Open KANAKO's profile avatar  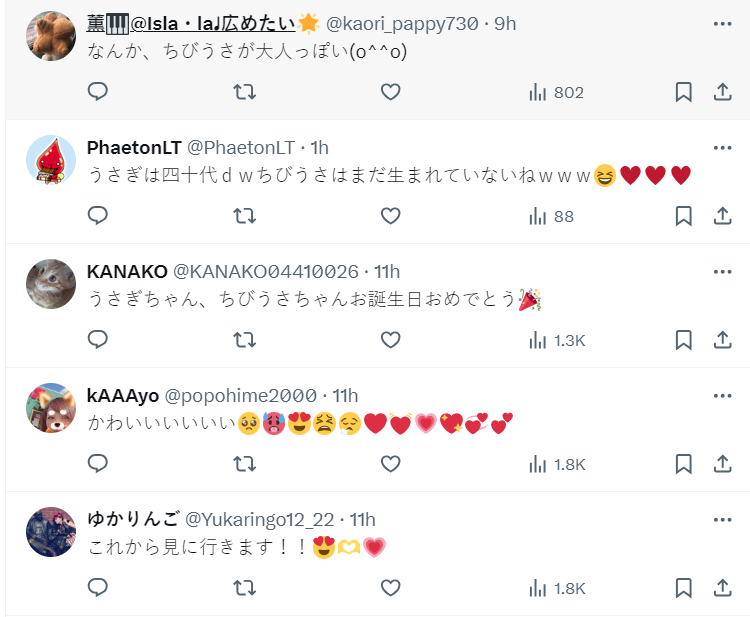click(x=50, y=284)
